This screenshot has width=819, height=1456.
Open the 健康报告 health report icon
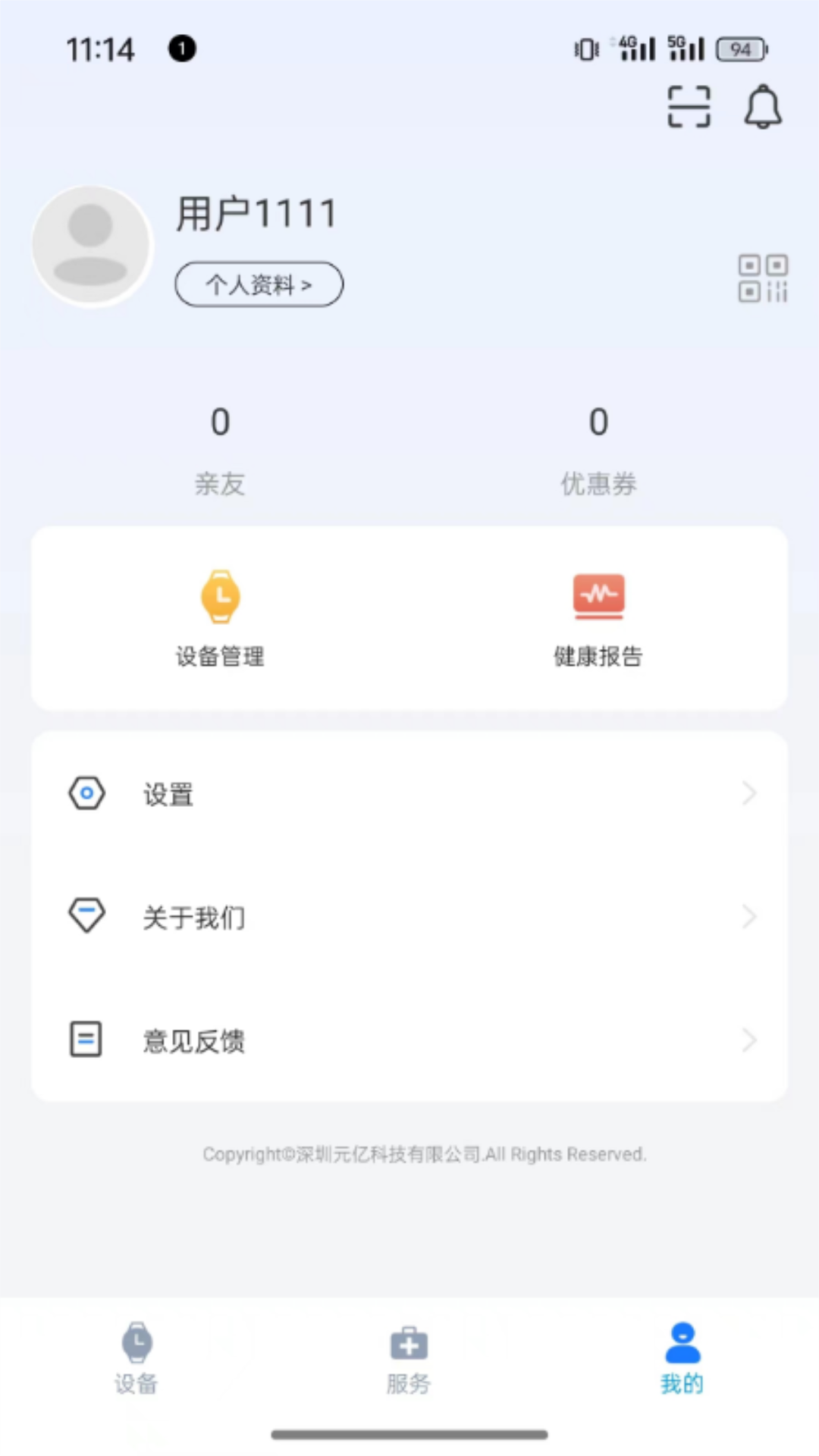[x=598, y=597]
